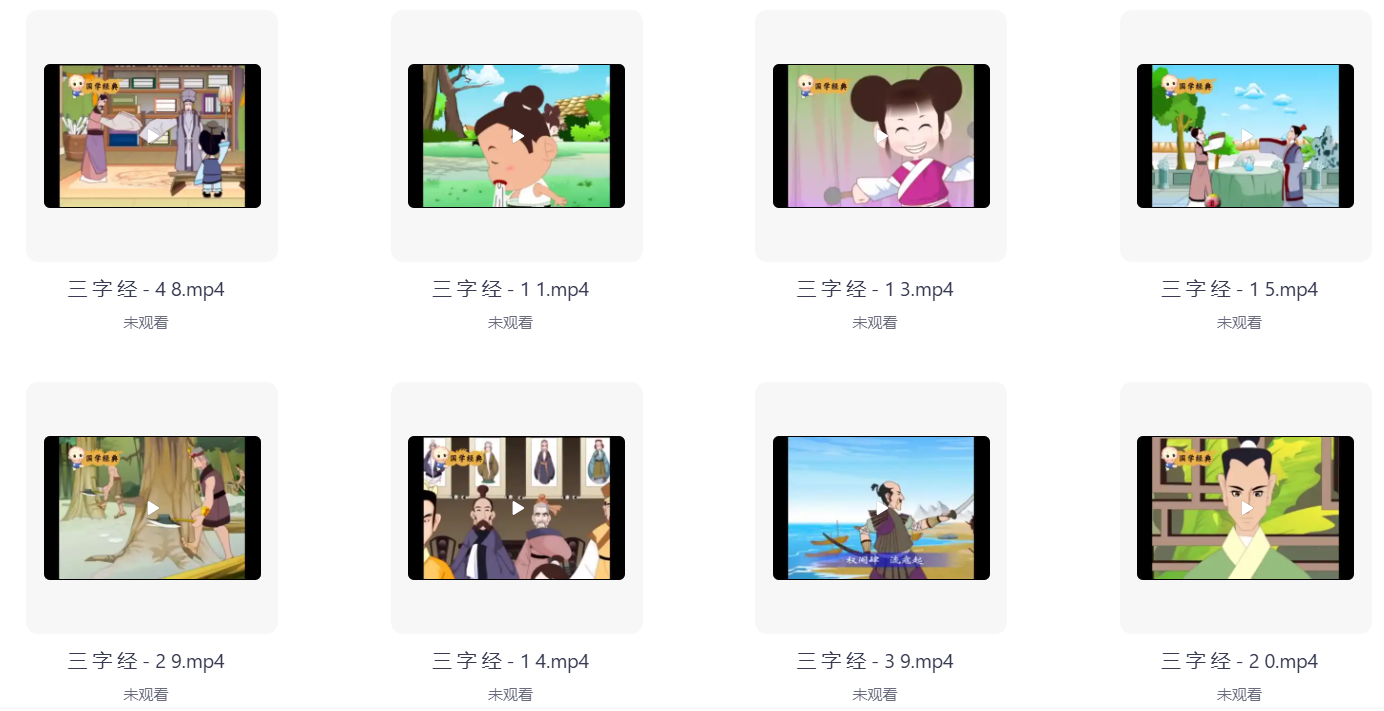Watch the 三字经 - 3 9.mp4 video
The height and width of the screenshot is (711, 1384).
(881, 508)
